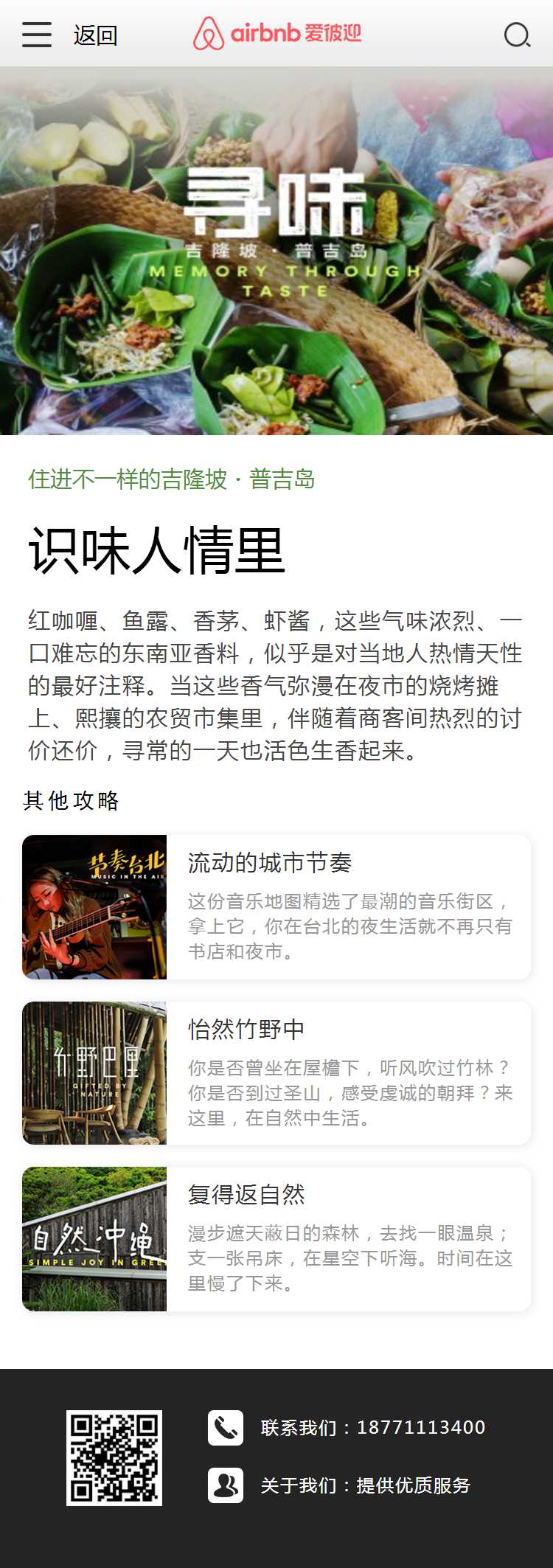The width and height of the screenshot is (553, 1568).
Task: Open the 复得返自然 guide card
Action: [x=276, y=1238]
